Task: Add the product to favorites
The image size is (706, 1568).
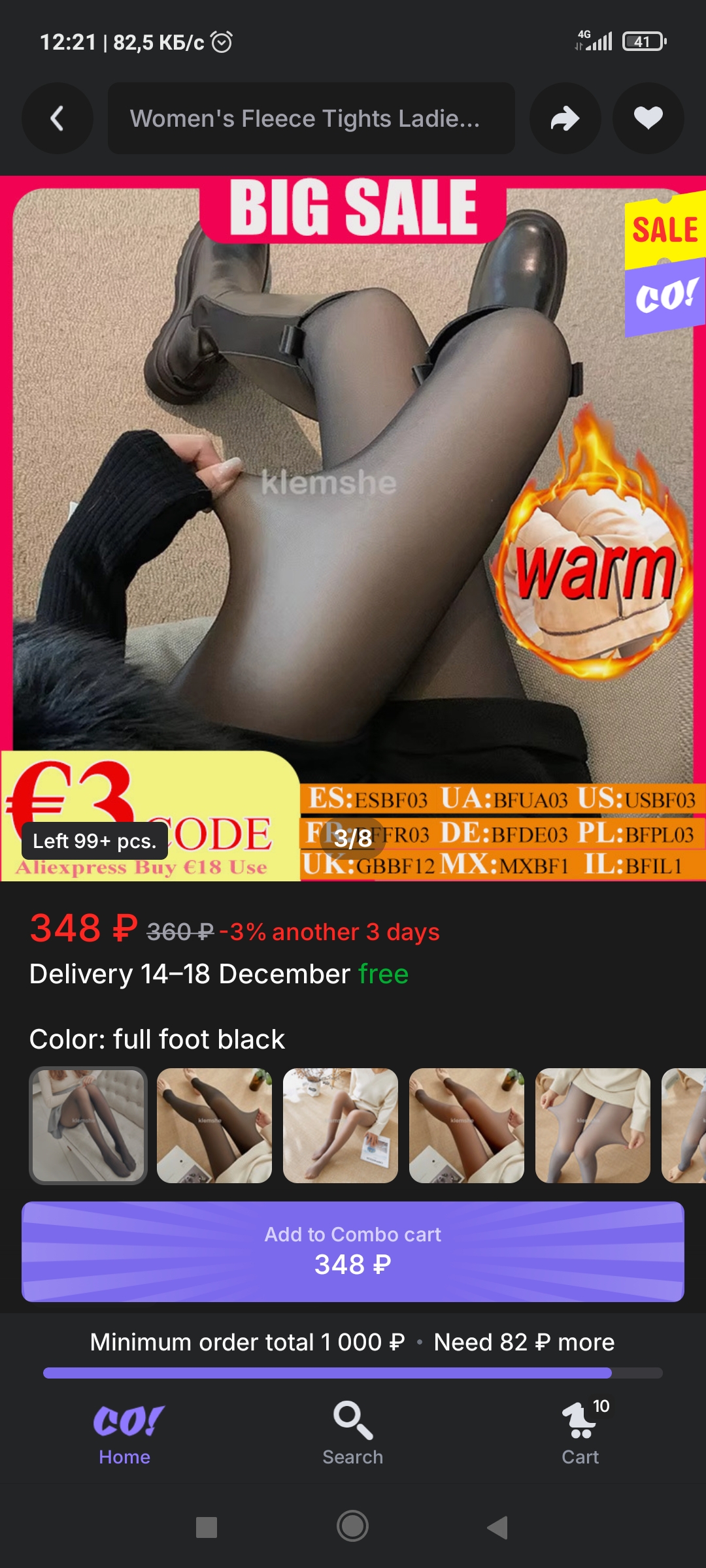Action: coord(648,118)
